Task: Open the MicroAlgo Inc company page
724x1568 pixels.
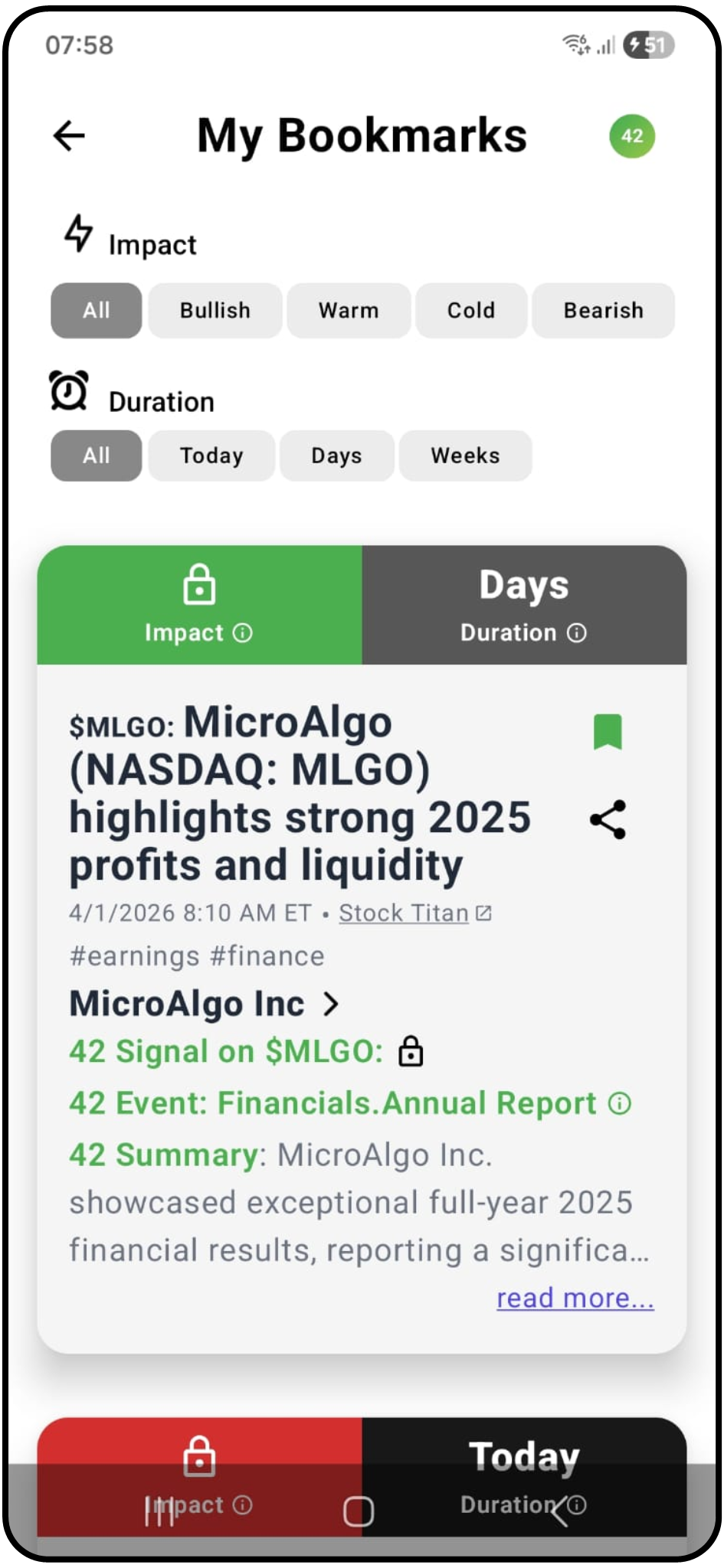Action: pyautogui.click(x=204, y=1004)
